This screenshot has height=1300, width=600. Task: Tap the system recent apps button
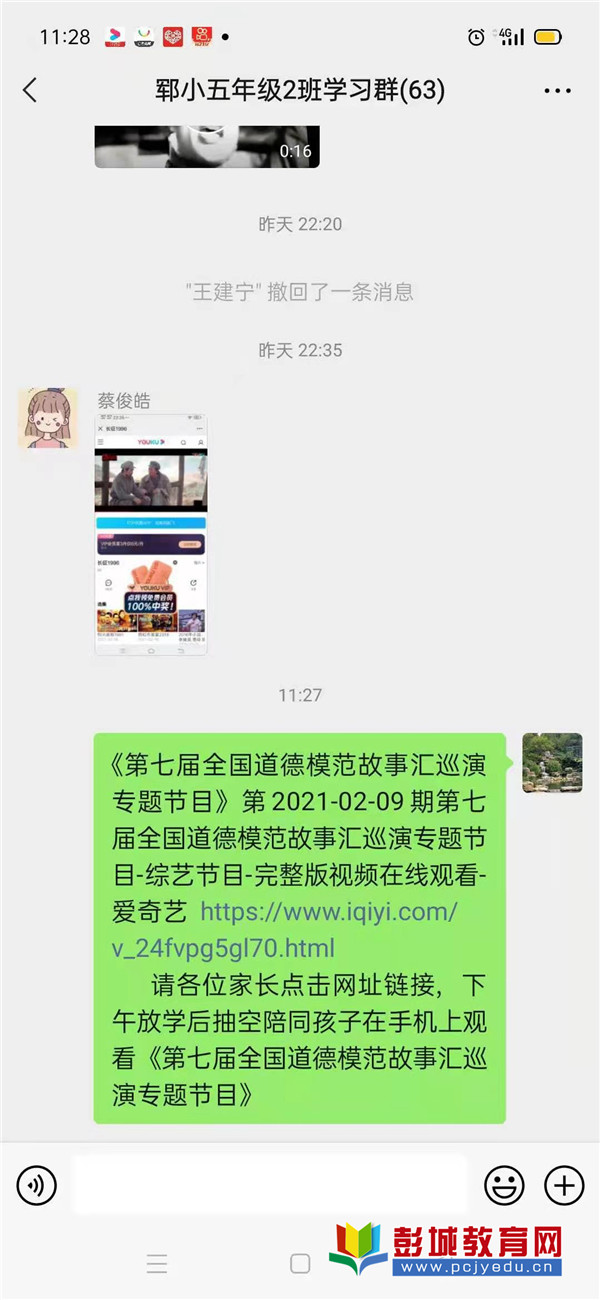[x=157, y=1264]
